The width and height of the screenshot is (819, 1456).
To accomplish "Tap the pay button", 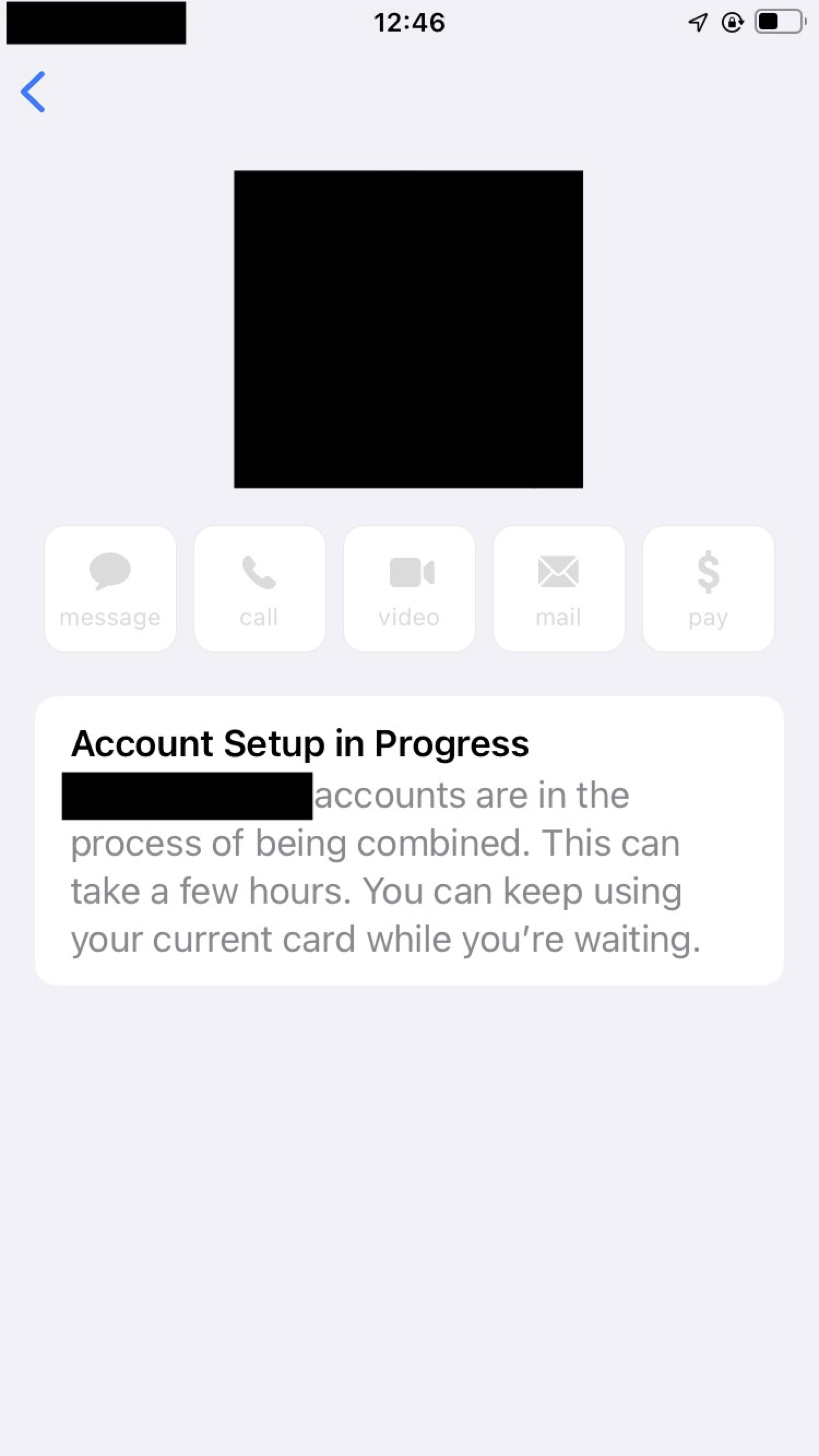I will point(708,588).
